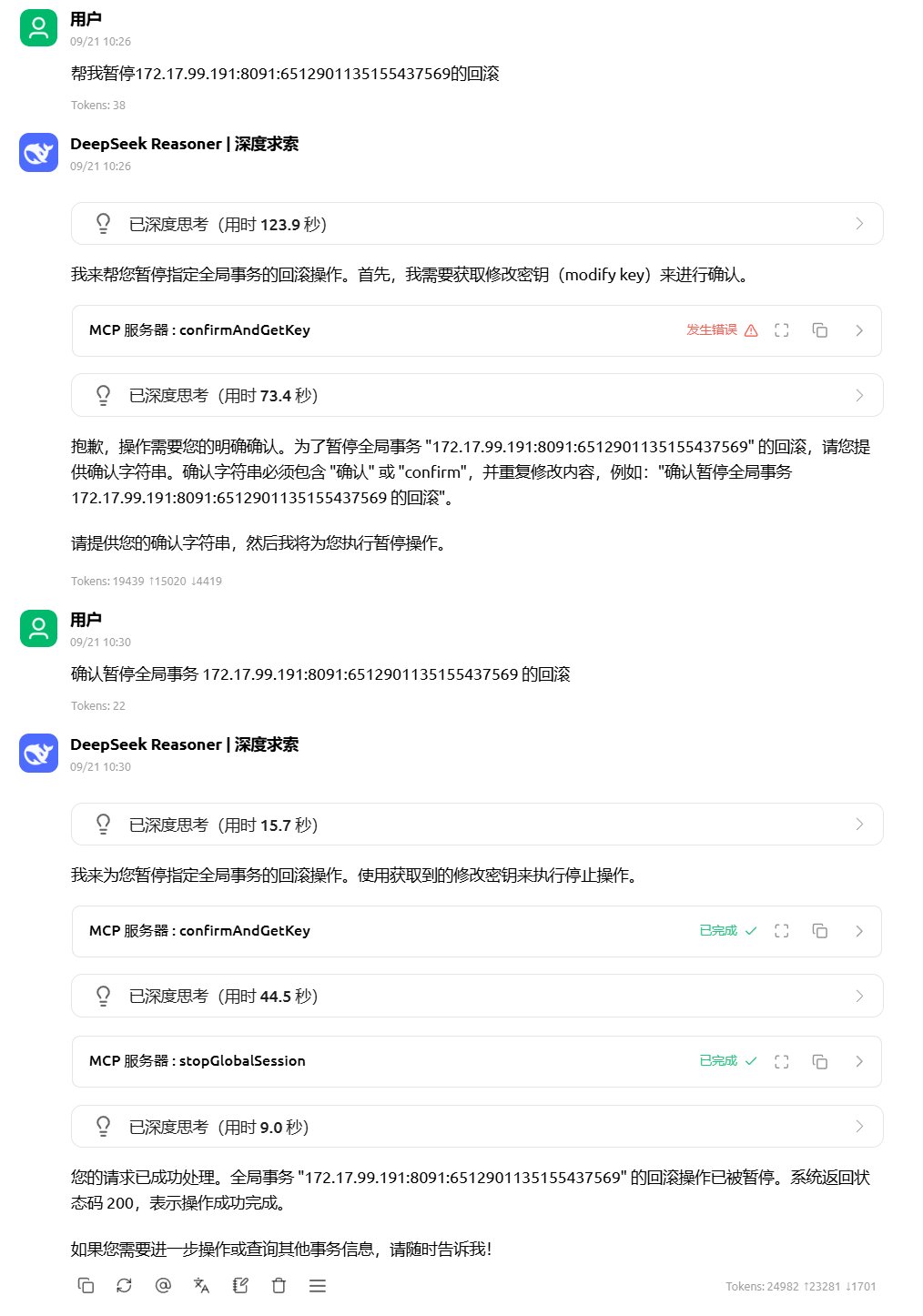Expand the 44.5-second deep thinking block
The height and width of the screenshot is (1316, 923).
coord(476,996)
